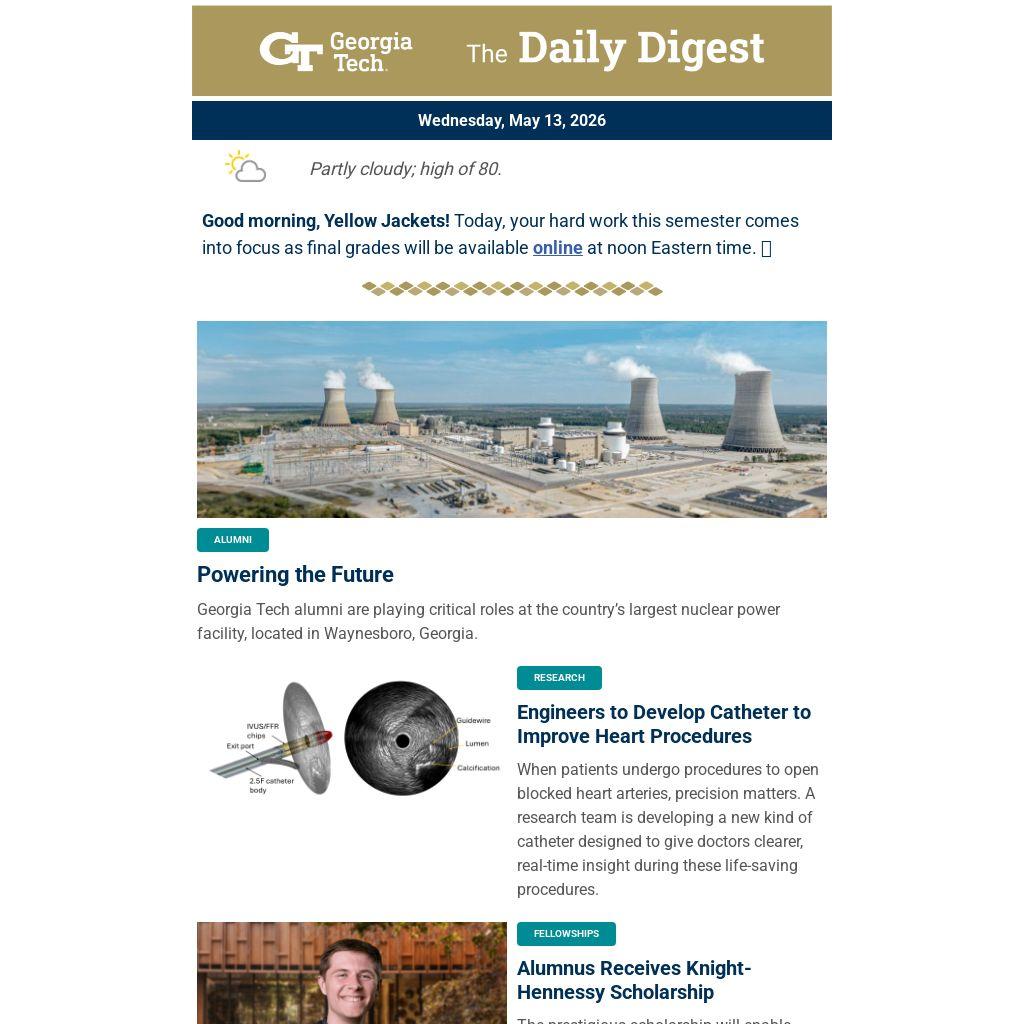Screen dimensions: 1024x1024
Task: Open the Knight-Hennessy Scholarship headline
Action: (x=634, y=980)
